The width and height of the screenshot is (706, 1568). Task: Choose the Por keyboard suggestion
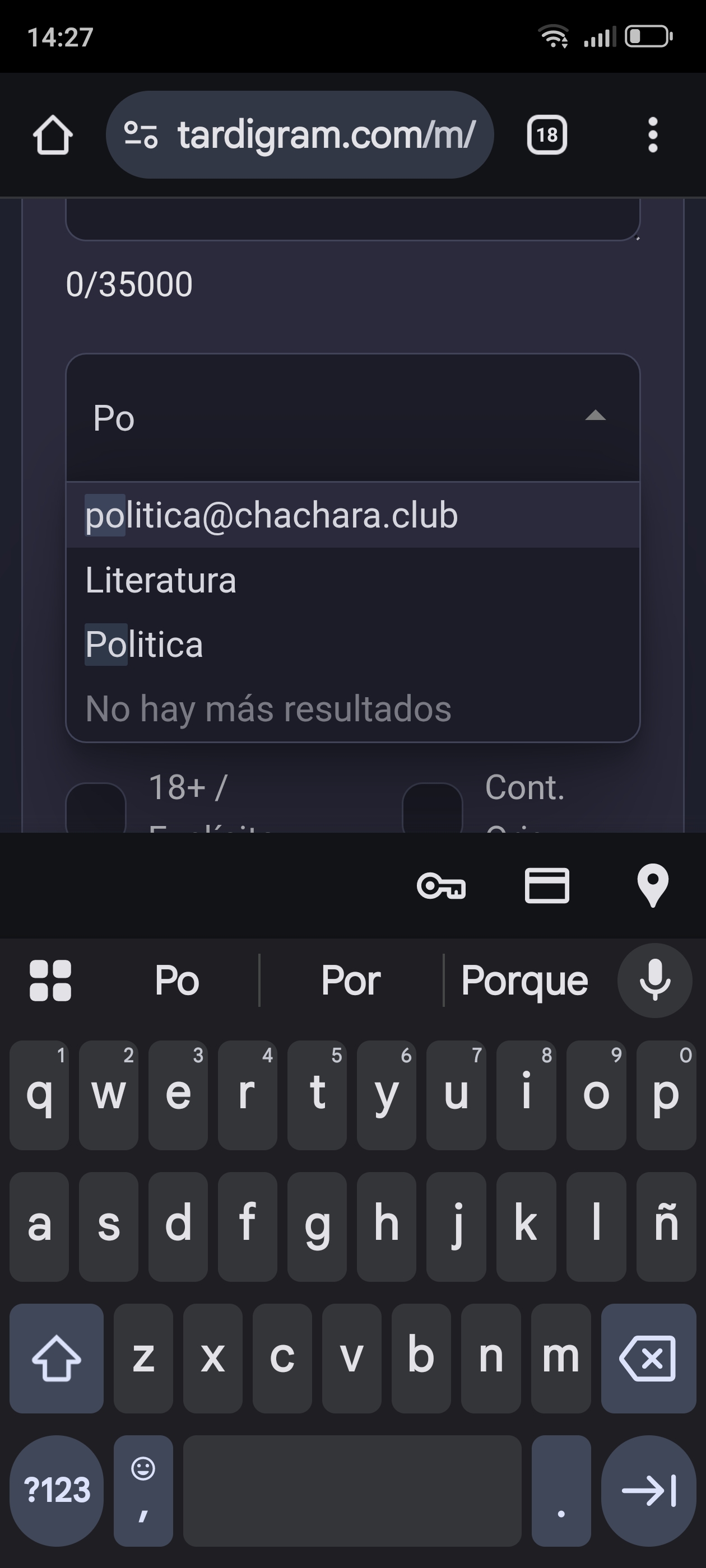(351, 981)
